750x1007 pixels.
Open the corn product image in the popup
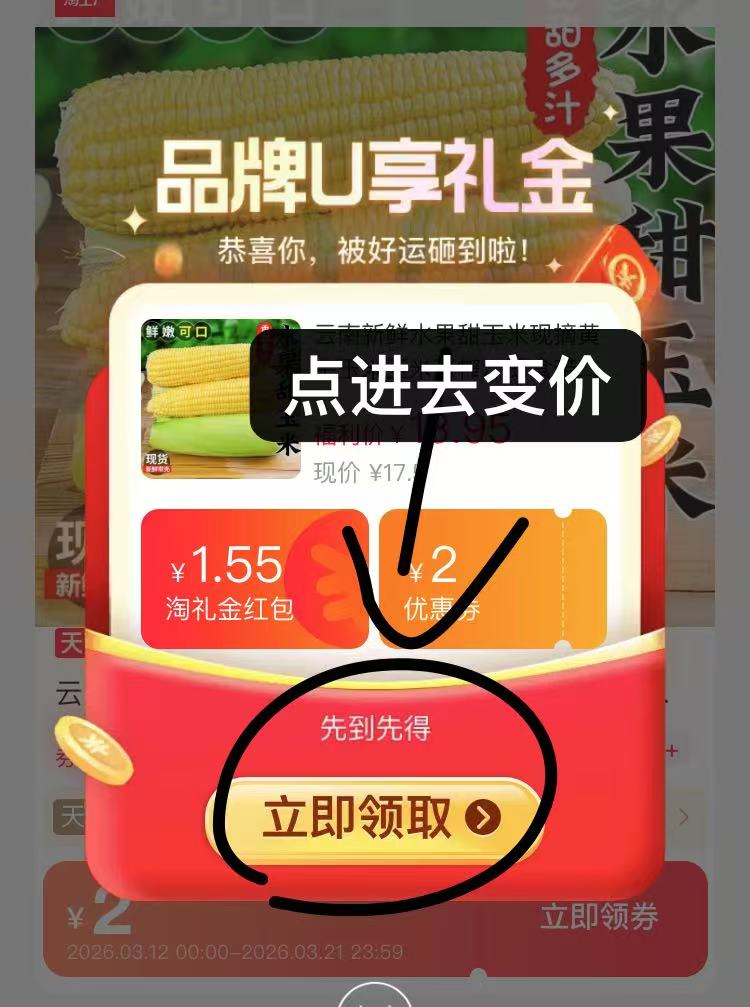[220, 399]
